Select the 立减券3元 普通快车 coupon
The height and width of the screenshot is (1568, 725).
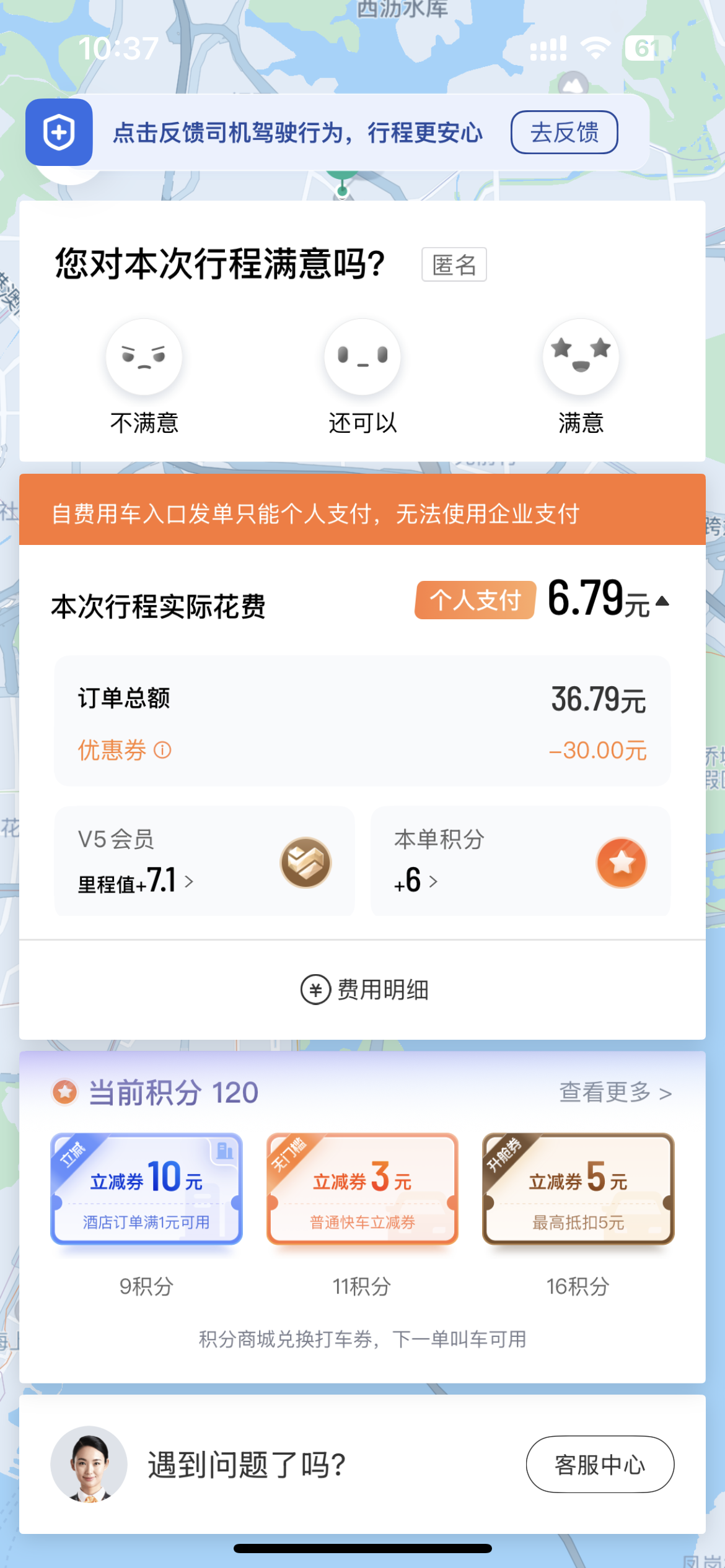362,1188
